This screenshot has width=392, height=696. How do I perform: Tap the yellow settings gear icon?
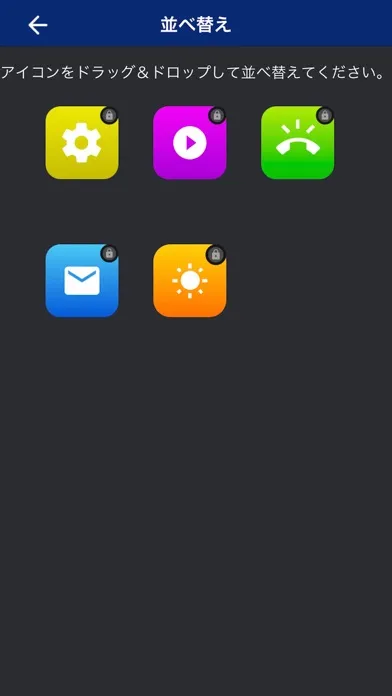[x=82, y=142]
